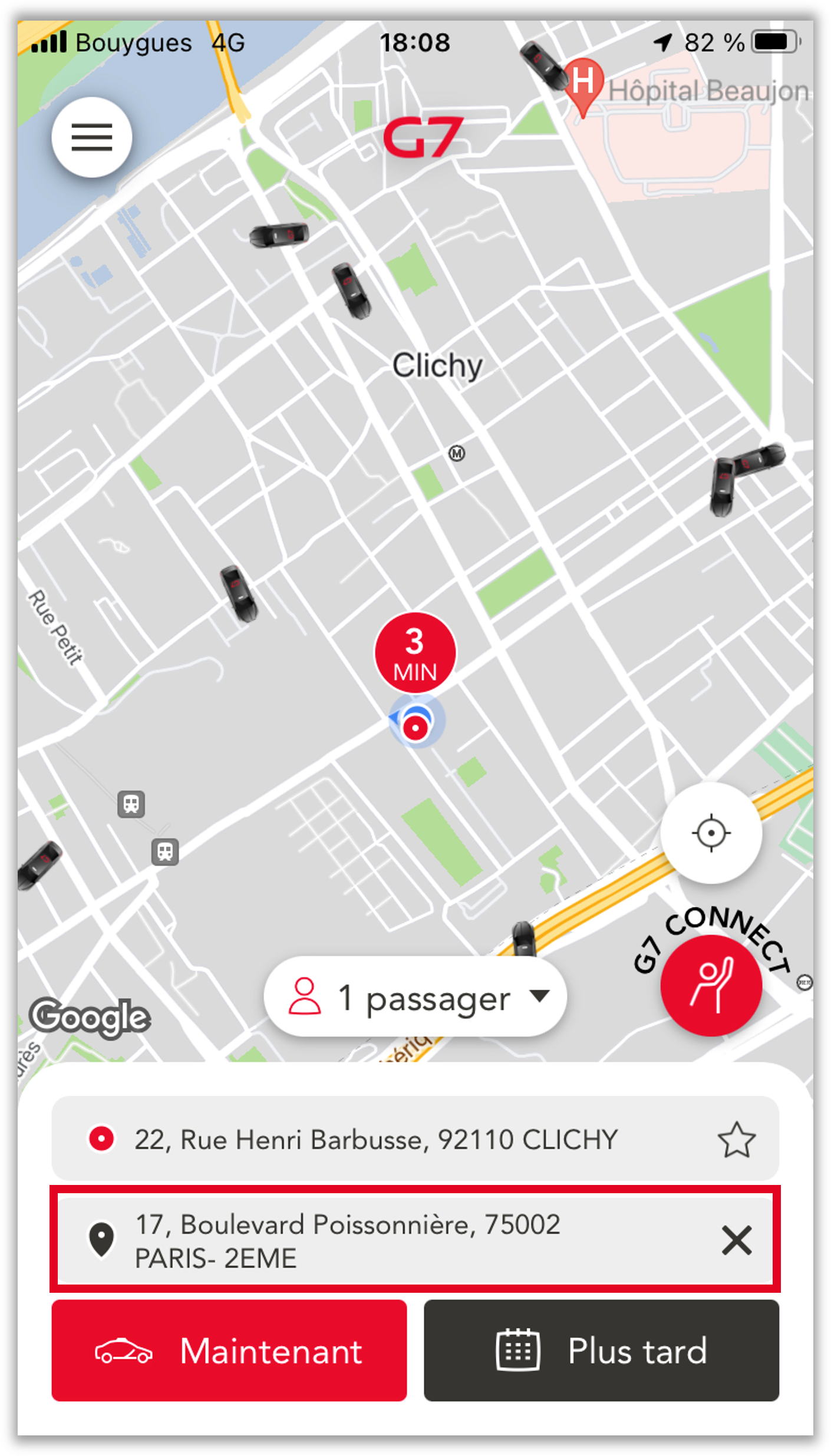Open the hamburger menu
This screenshot has width=831, height=1456.
pos(91,137)
